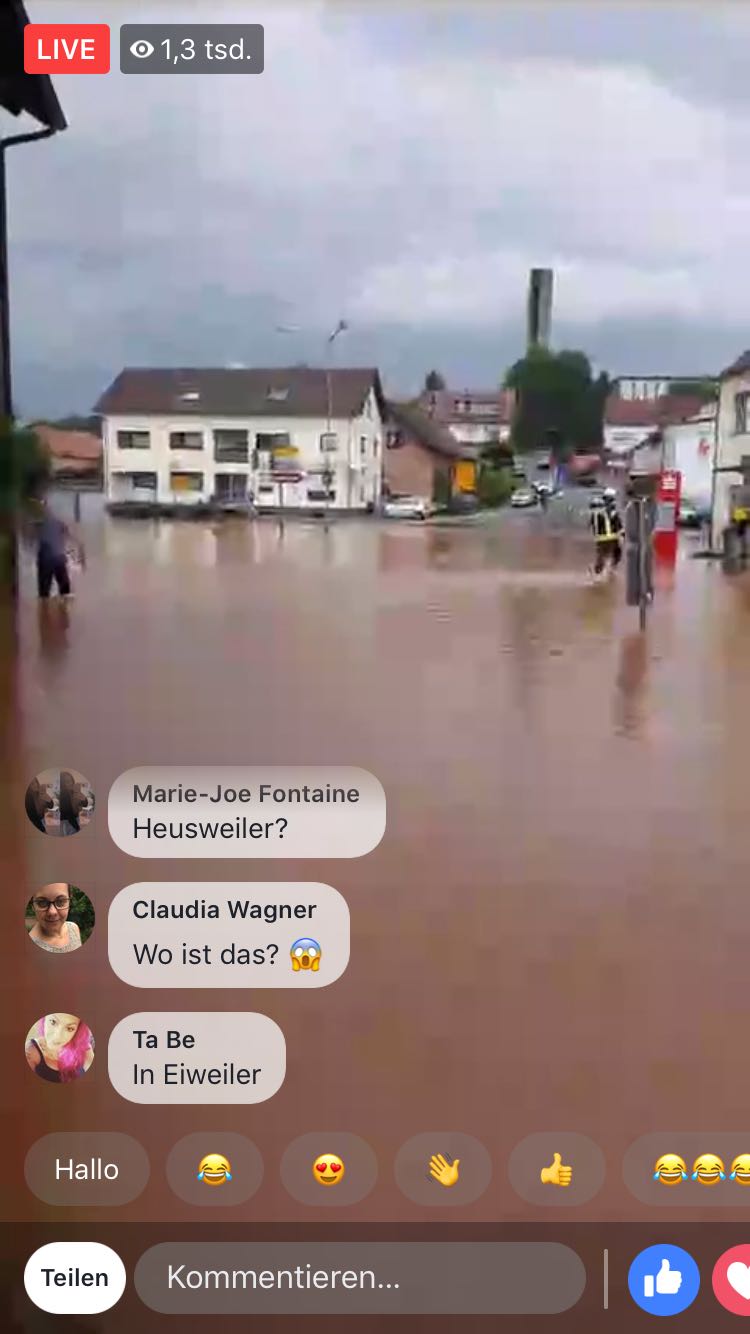This screenshot has height=1334, width=750.
Task: Open Ta Be's profile picture
Action: coord(60,1048)
